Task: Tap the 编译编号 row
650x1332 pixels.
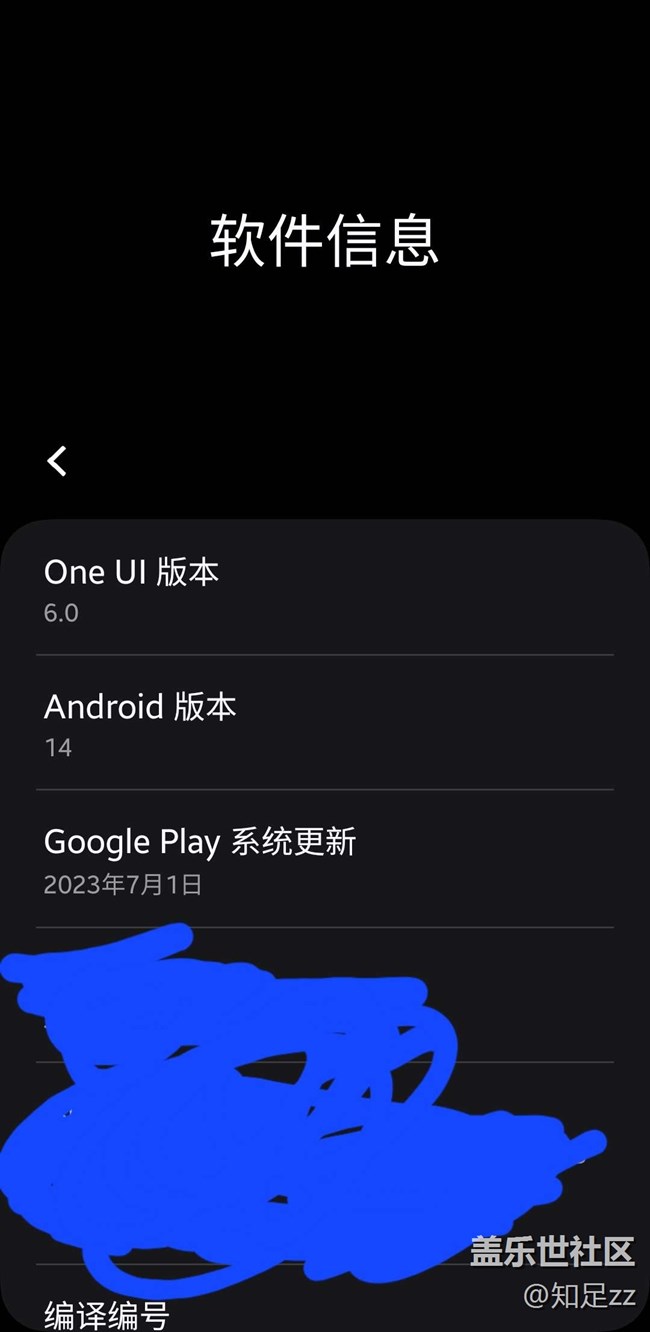Action: tap(108, 1313)
